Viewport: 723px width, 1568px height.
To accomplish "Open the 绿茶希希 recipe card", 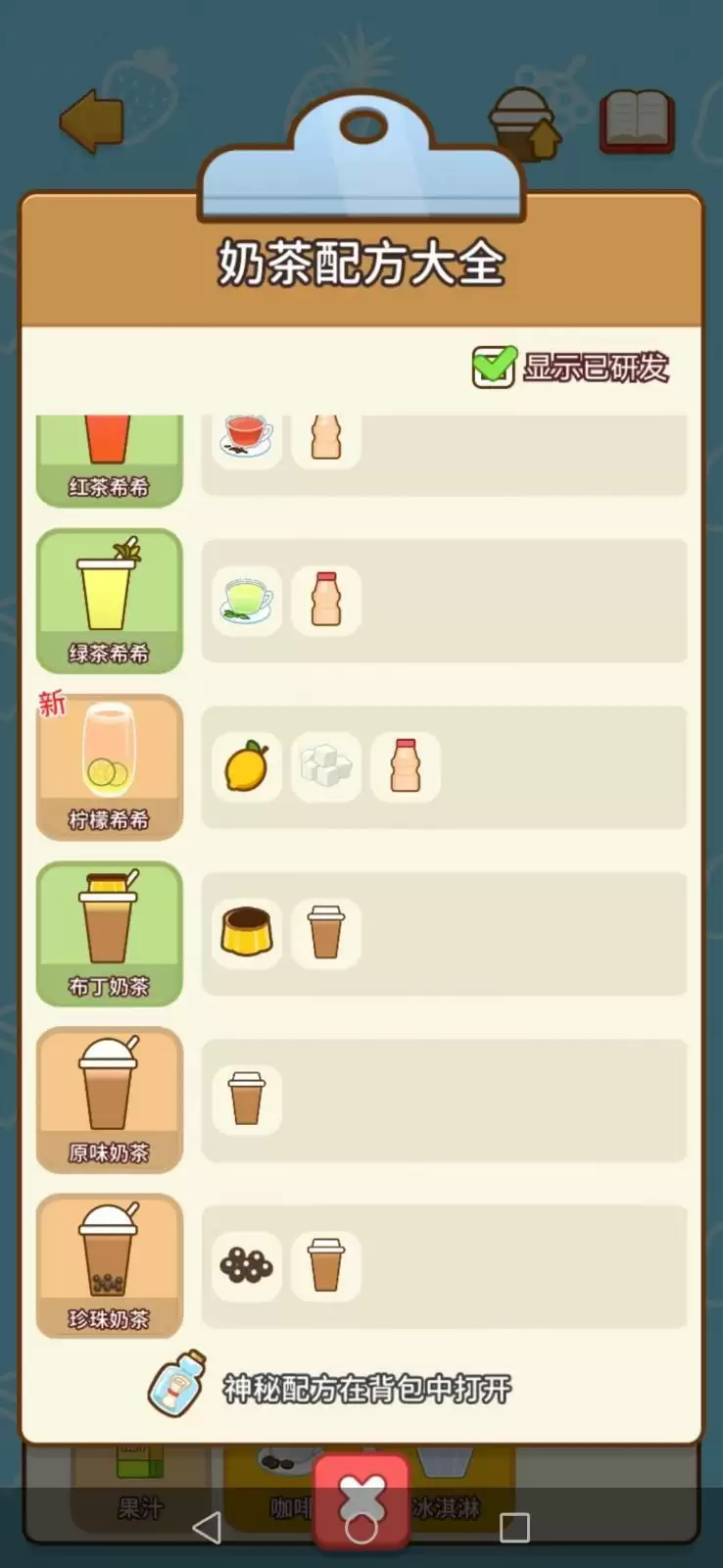I will click(110, 601).
